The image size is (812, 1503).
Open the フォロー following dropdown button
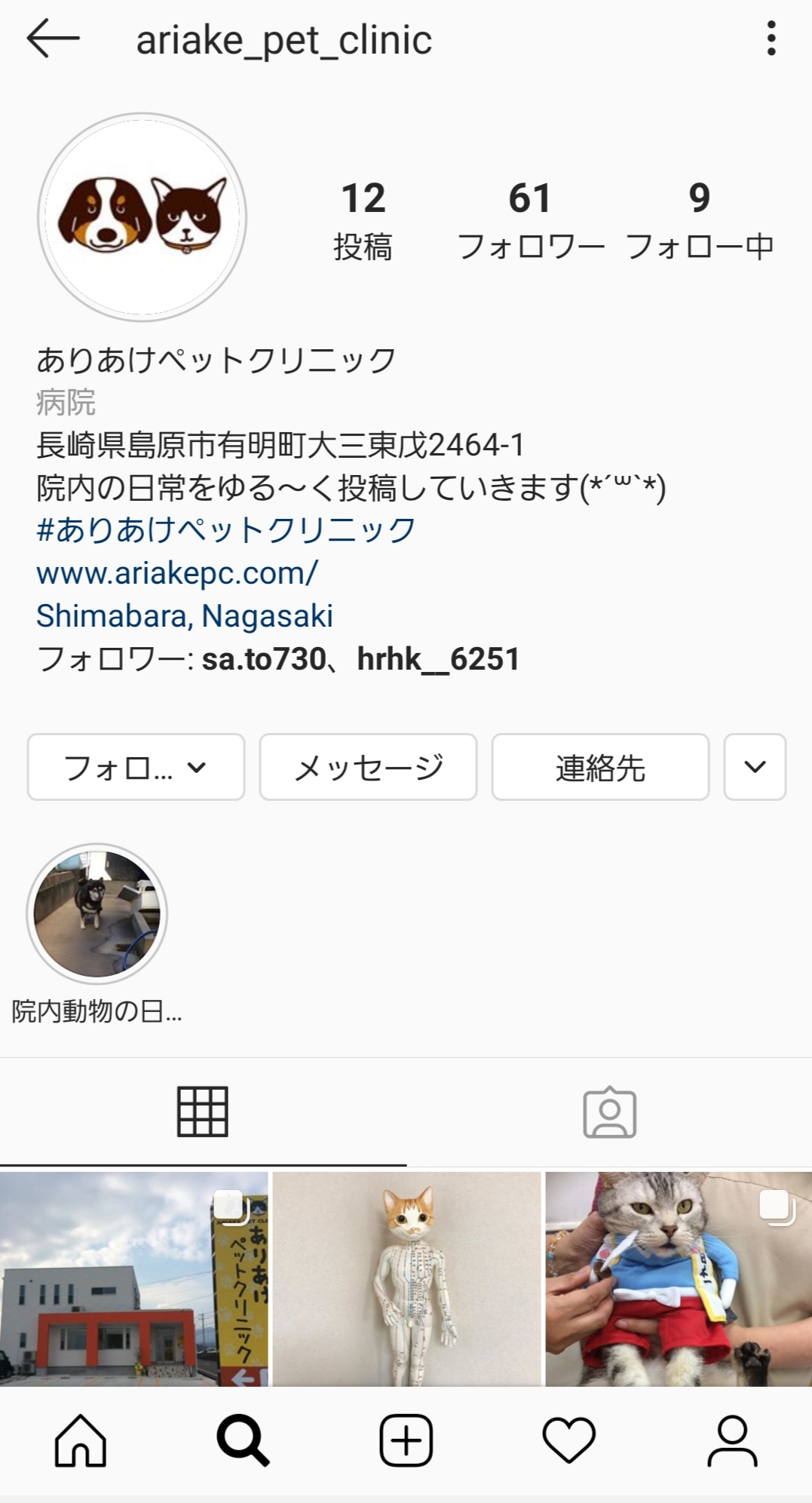pos(136,767)
